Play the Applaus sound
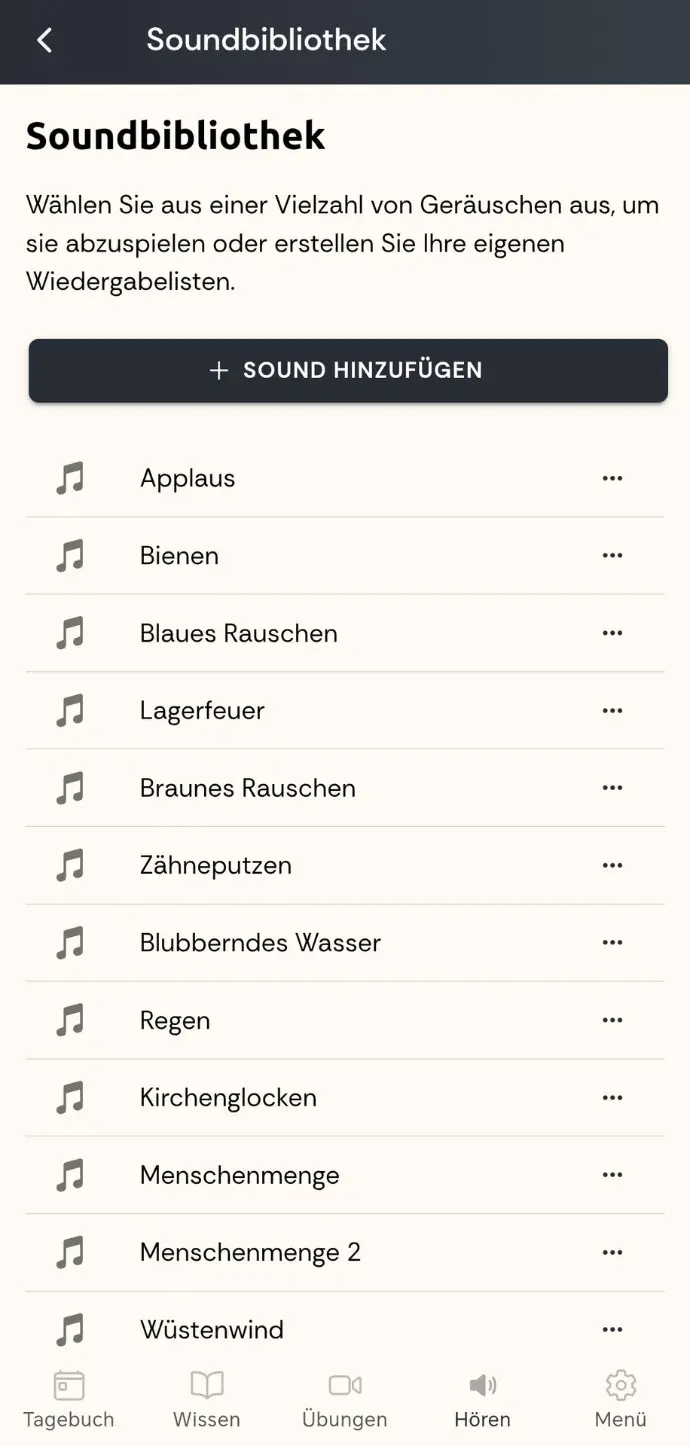This screenshot has height=1446, width=690. (345, 478)
